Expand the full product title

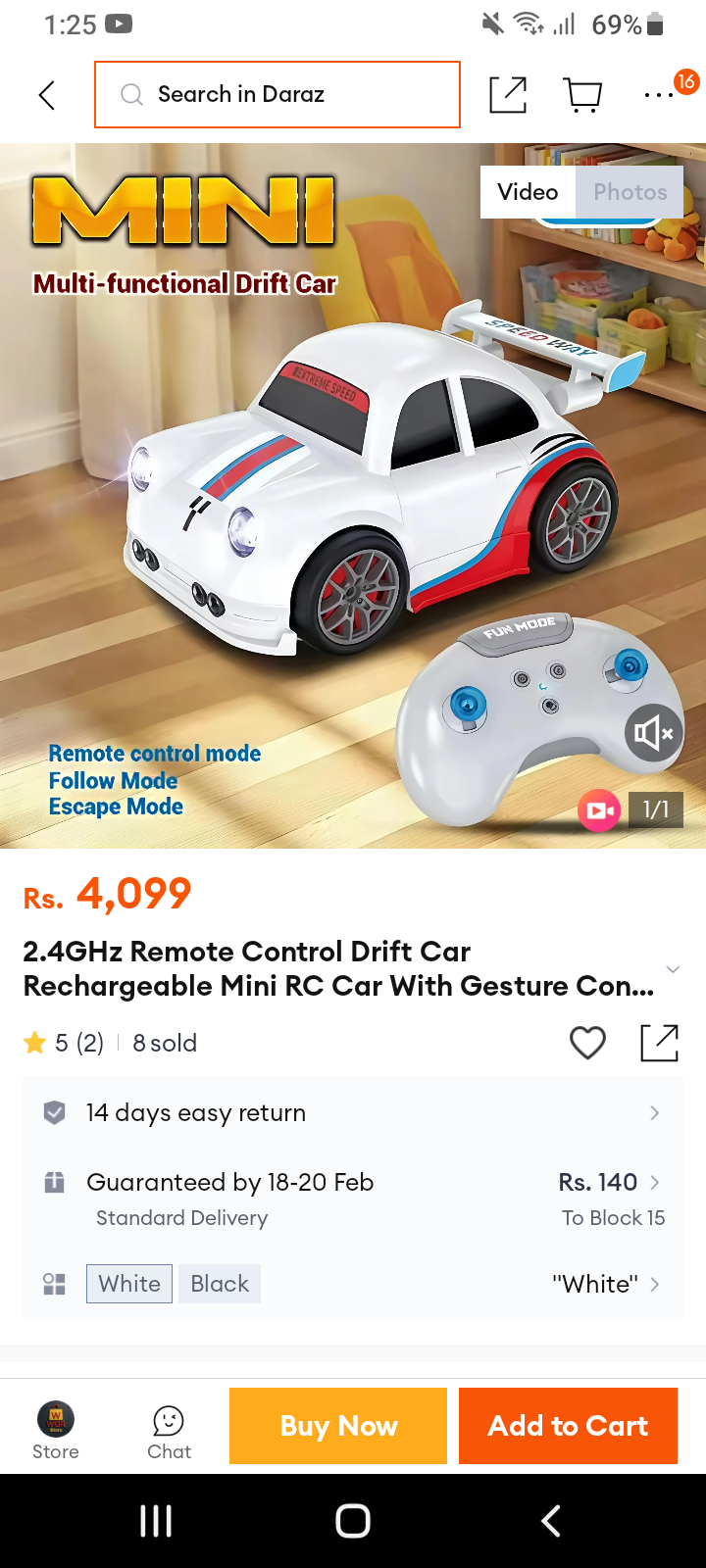click(x=673, y=969)
